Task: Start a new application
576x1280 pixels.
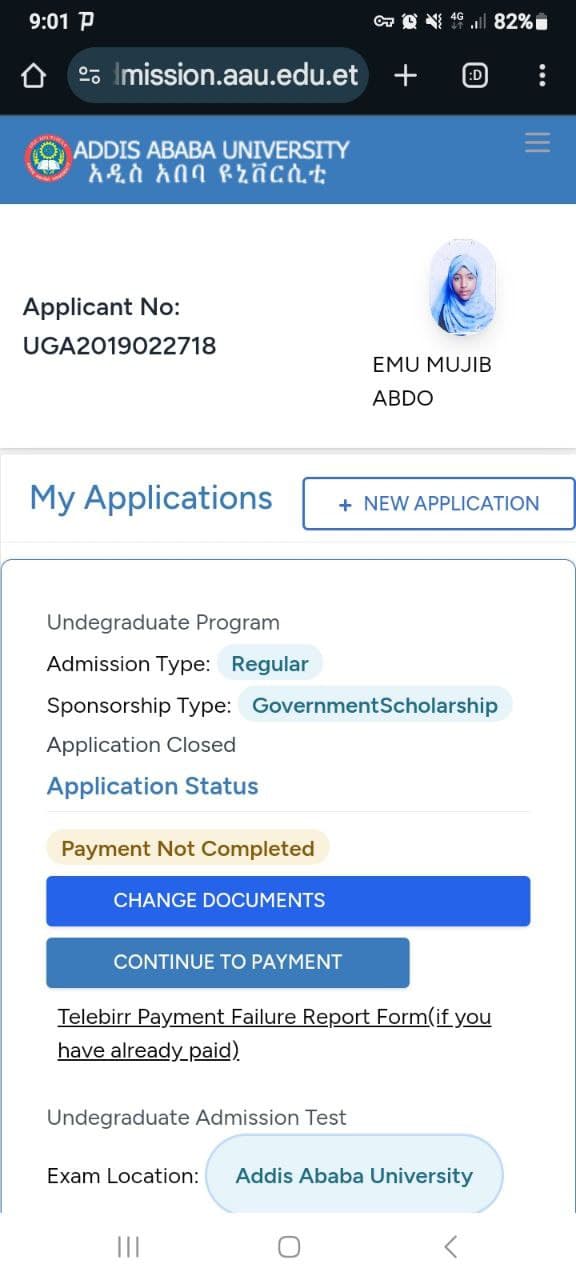Action: pos(439,503)
